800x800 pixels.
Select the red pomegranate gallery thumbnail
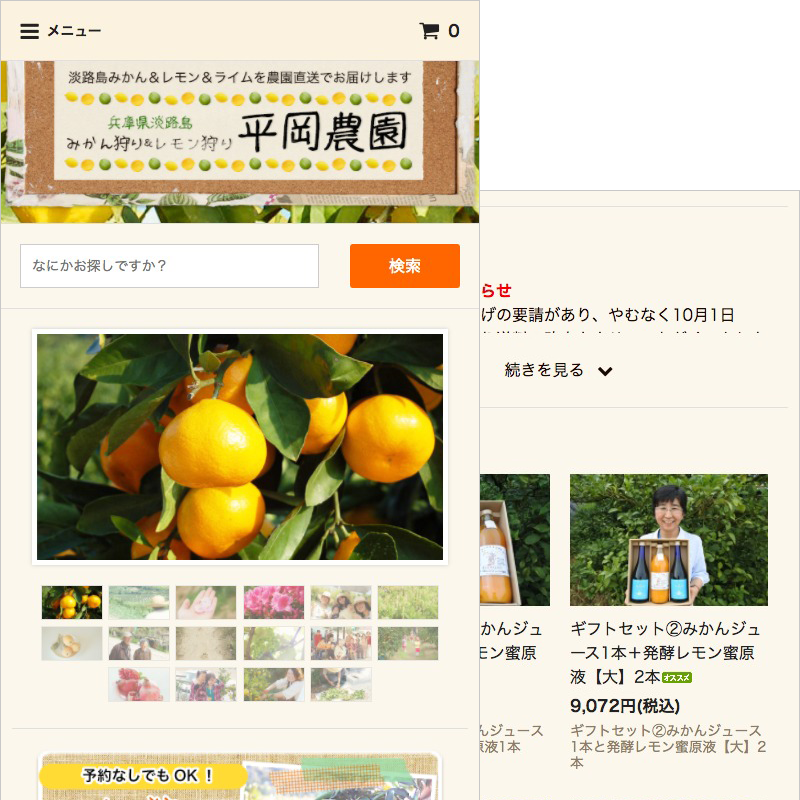[139, 684]
